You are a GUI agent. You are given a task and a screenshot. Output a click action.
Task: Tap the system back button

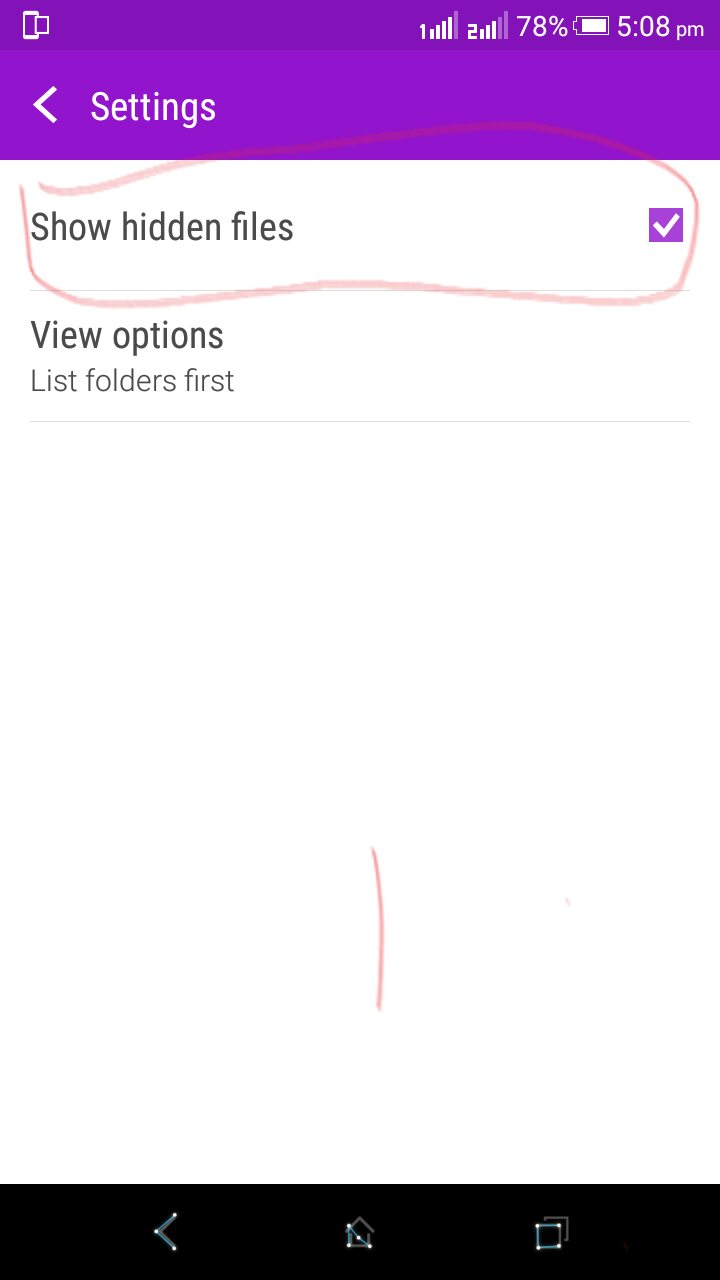pyautogui.click(x=167, y=1232)
